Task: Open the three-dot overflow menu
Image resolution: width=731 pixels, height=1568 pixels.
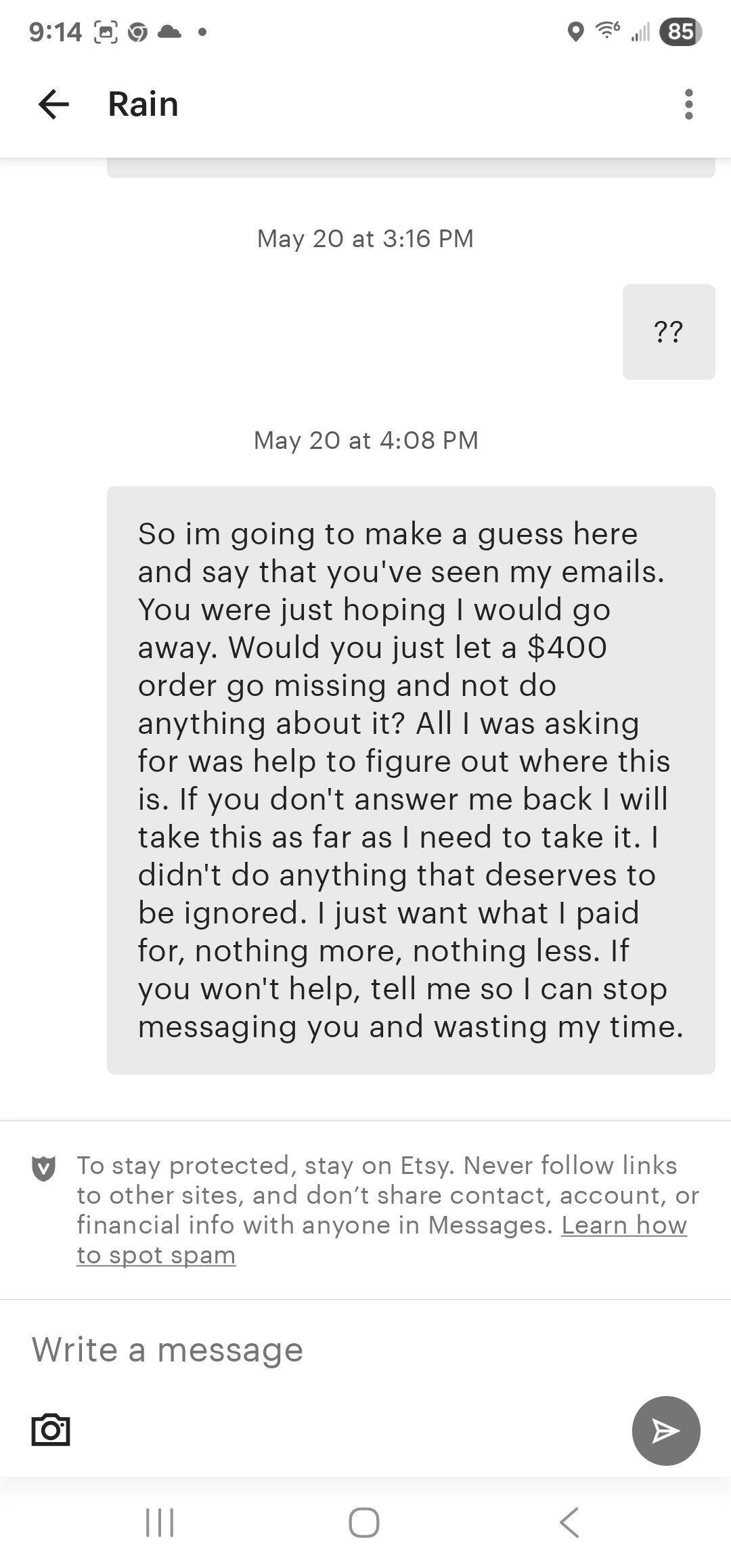Action: (x=688, y=104)
